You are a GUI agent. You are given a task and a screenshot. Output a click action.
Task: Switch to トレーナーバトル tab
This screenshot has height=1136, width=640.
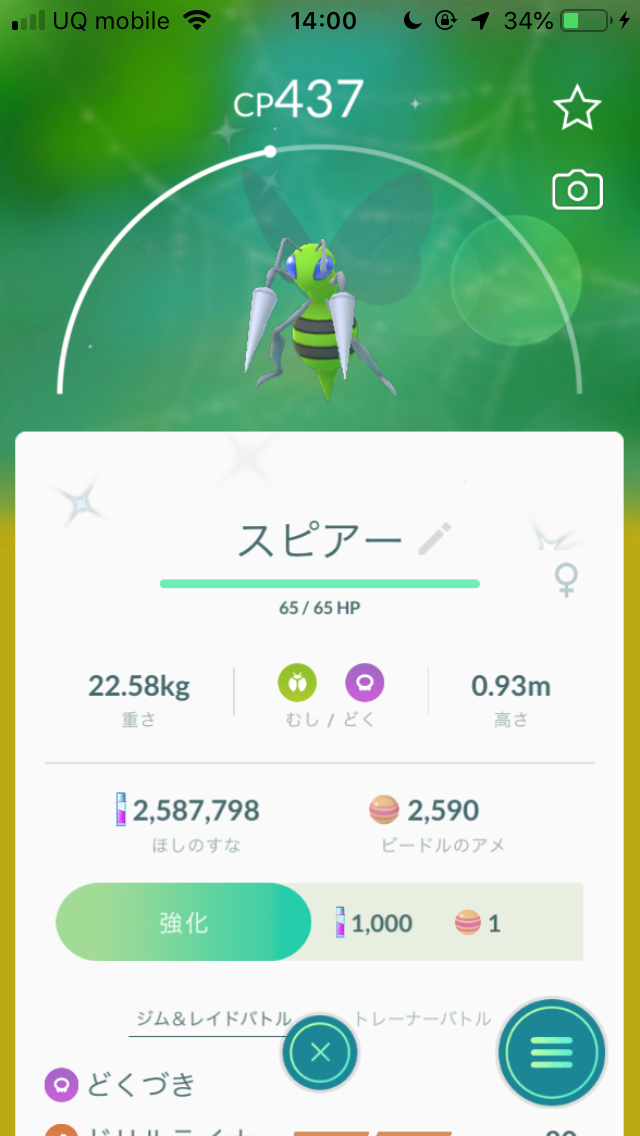click(422, 1019)
